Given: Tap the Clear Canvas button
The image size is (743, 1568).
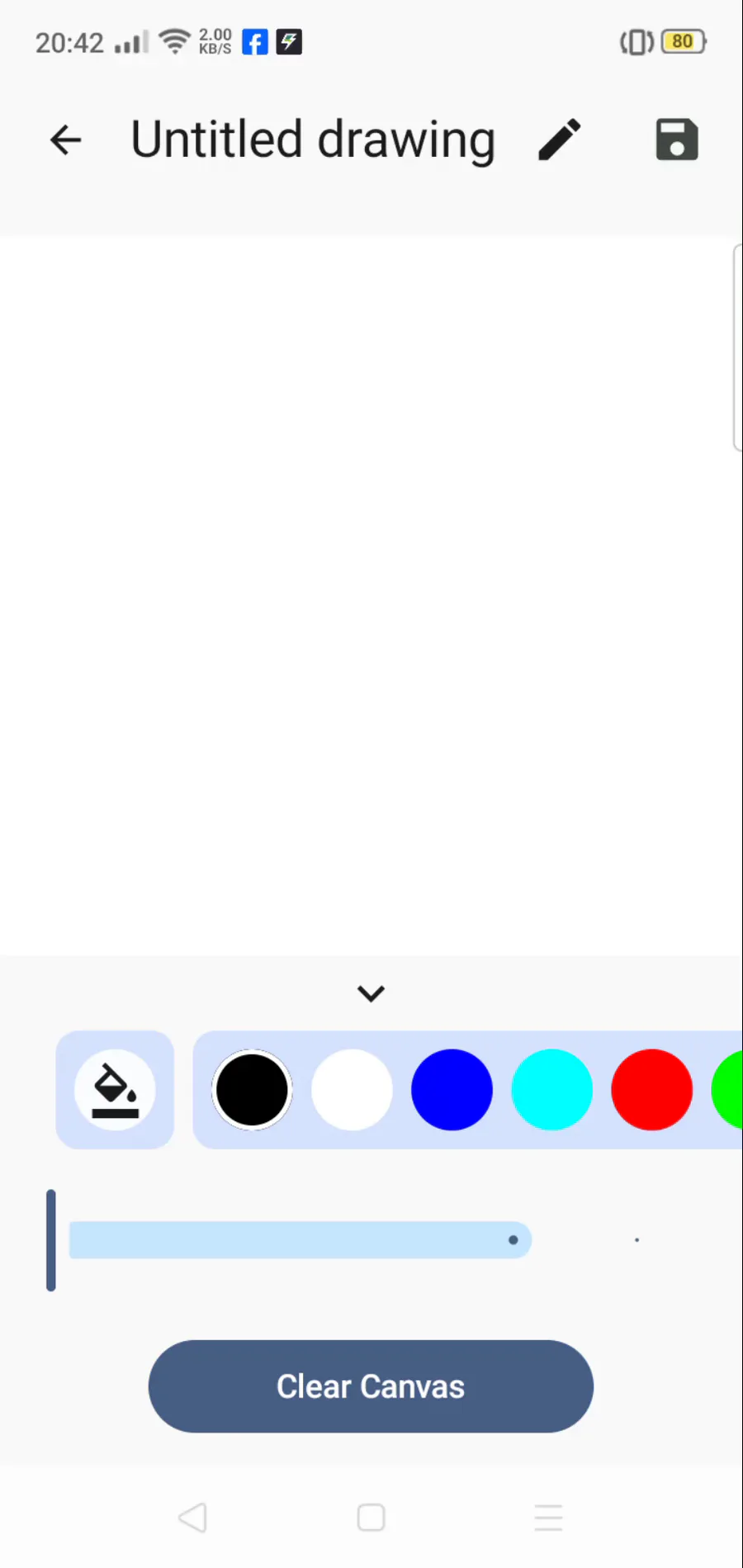Looking at the screenshot, I should coord(371,1386).
